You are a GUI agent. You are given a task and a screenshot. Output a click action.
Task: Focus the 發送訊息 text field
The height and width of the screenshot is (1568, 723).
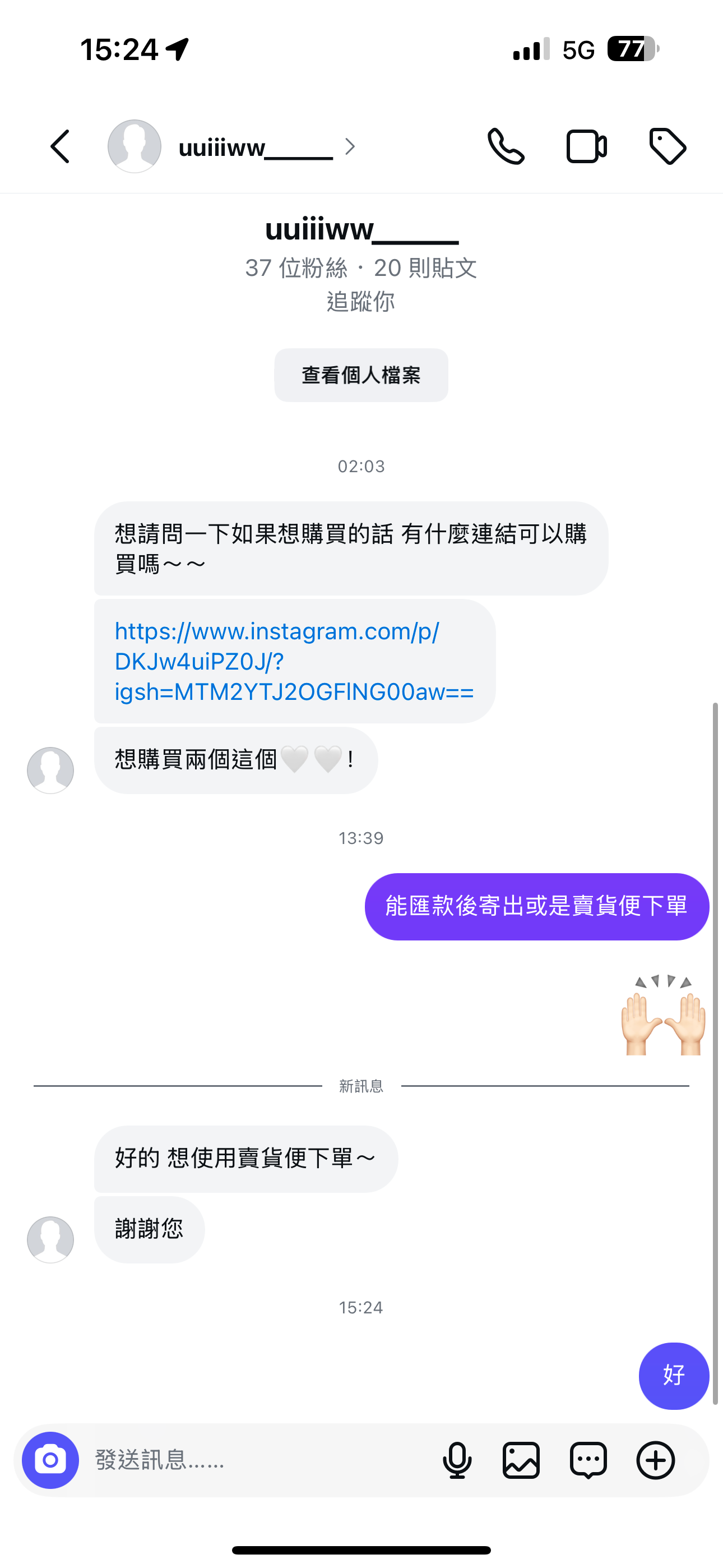(256, 1460)
